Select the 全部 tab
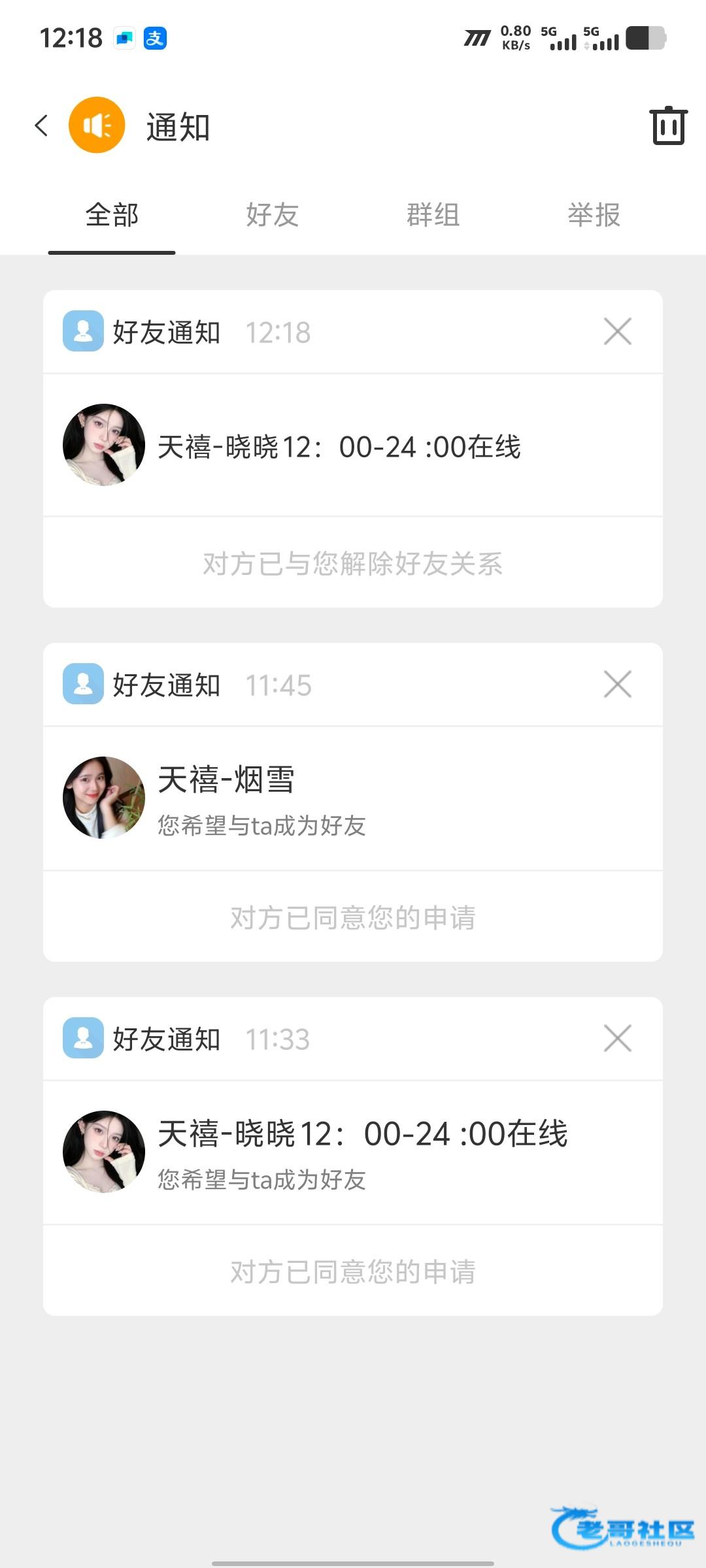The image size is (706, 1568). (x=112, y=215)
